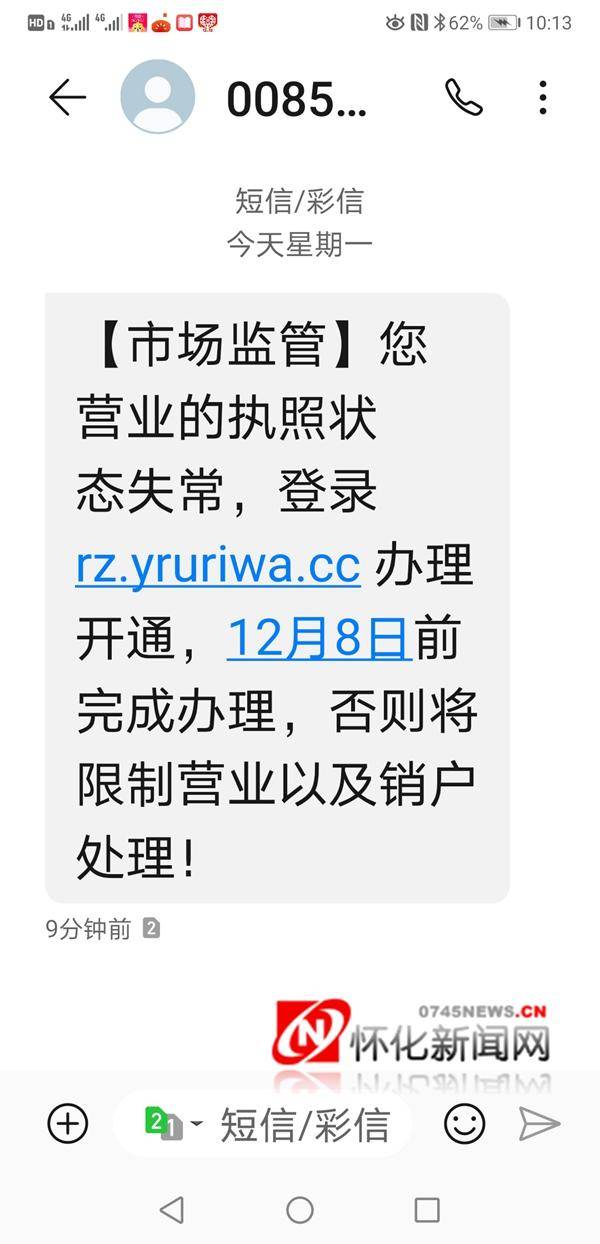
Task: Open the sender's contact avatar
Action: point(157,97)
